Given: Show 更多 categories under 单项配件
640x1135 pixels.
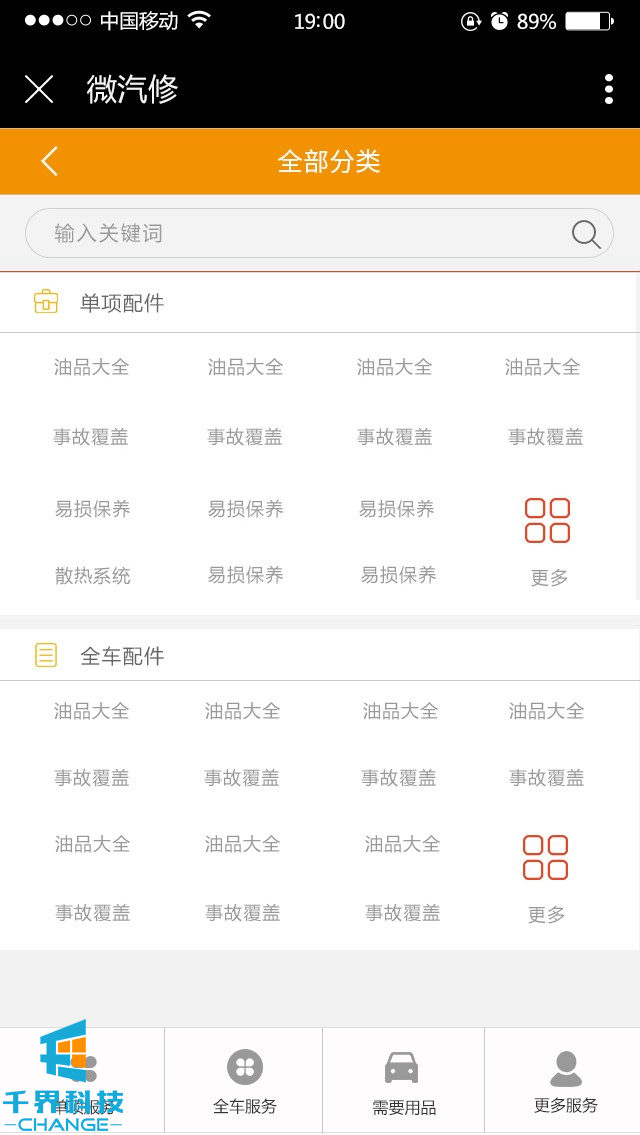Looking at the screenshot, I should (547, 540).
